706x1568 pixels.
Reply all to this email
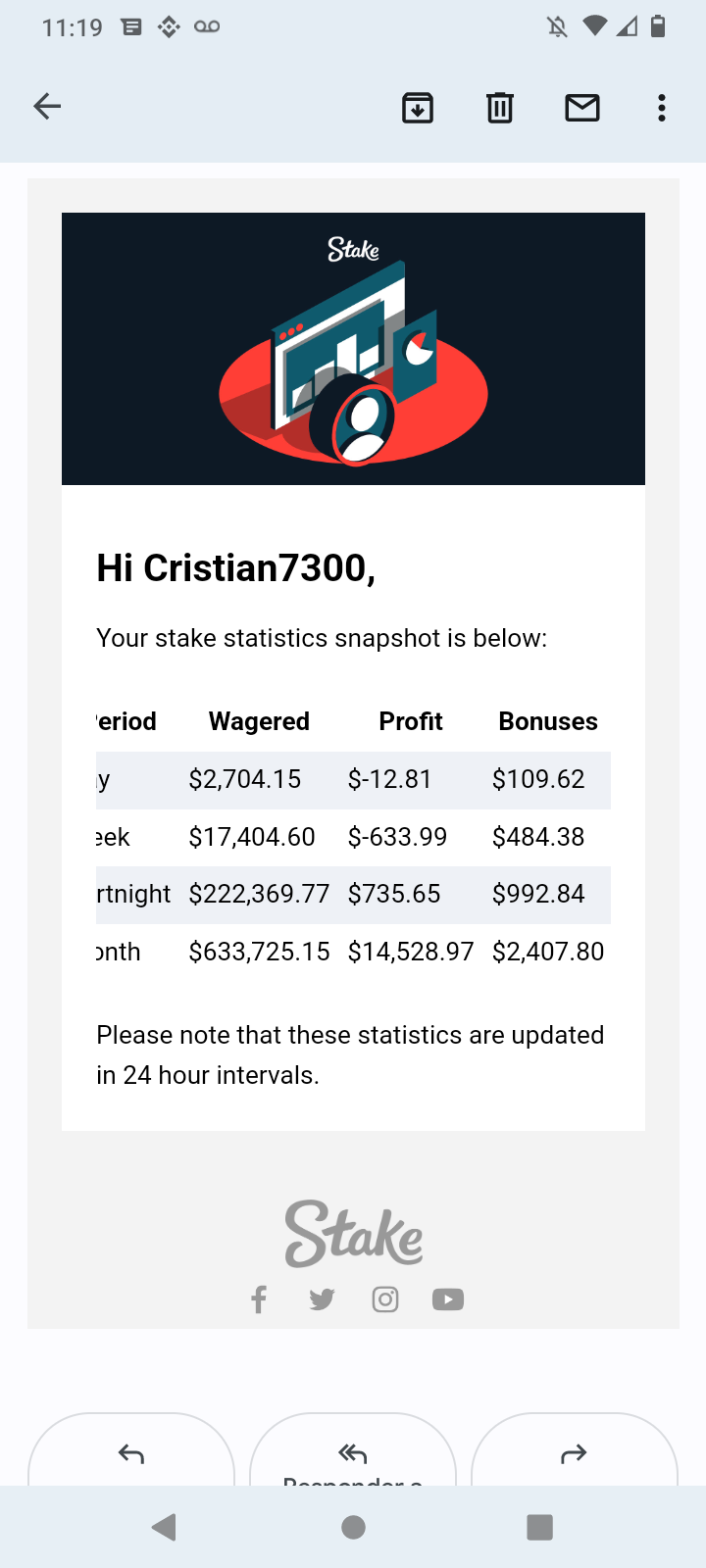pos(353,1450)
